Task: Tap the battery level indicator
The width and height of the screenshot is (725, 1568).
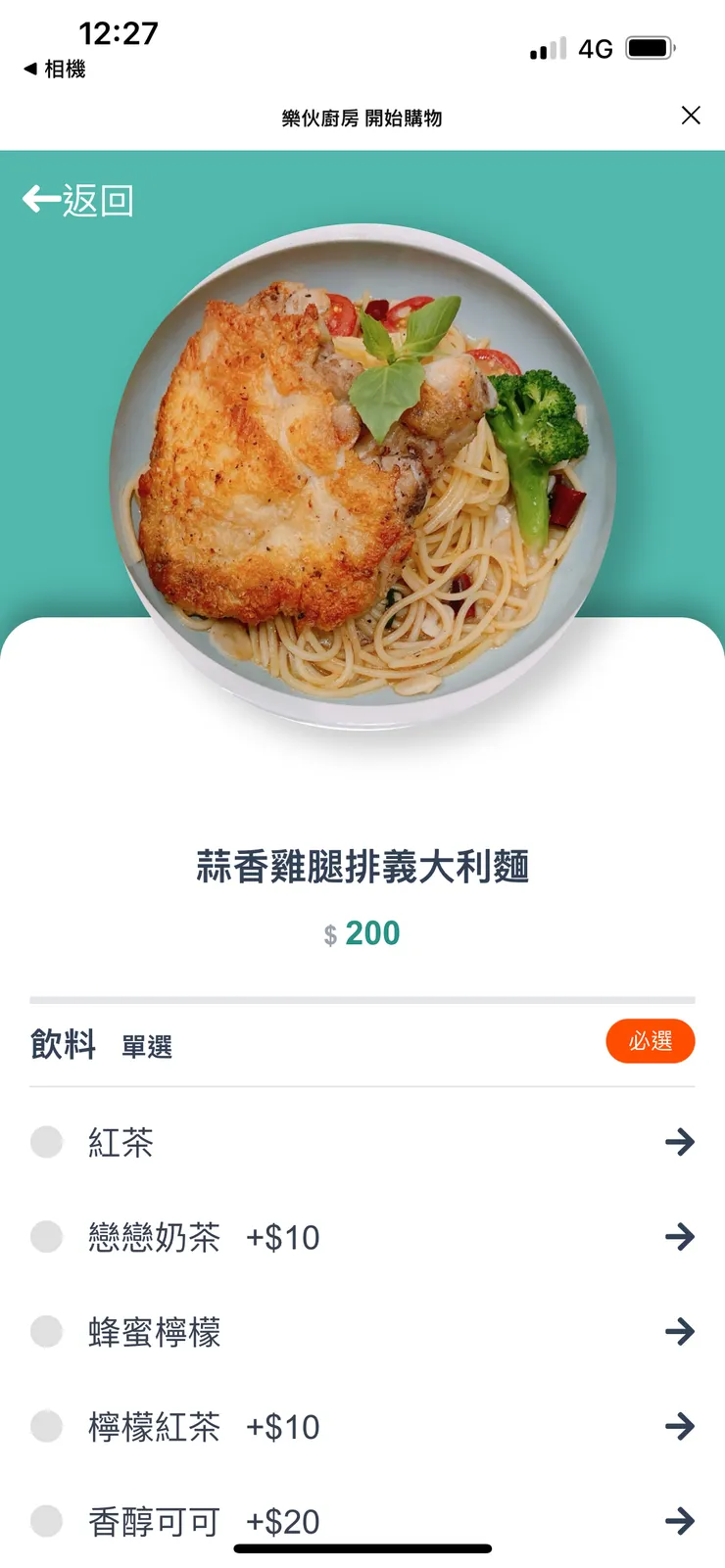Action: tap(648, 46)
